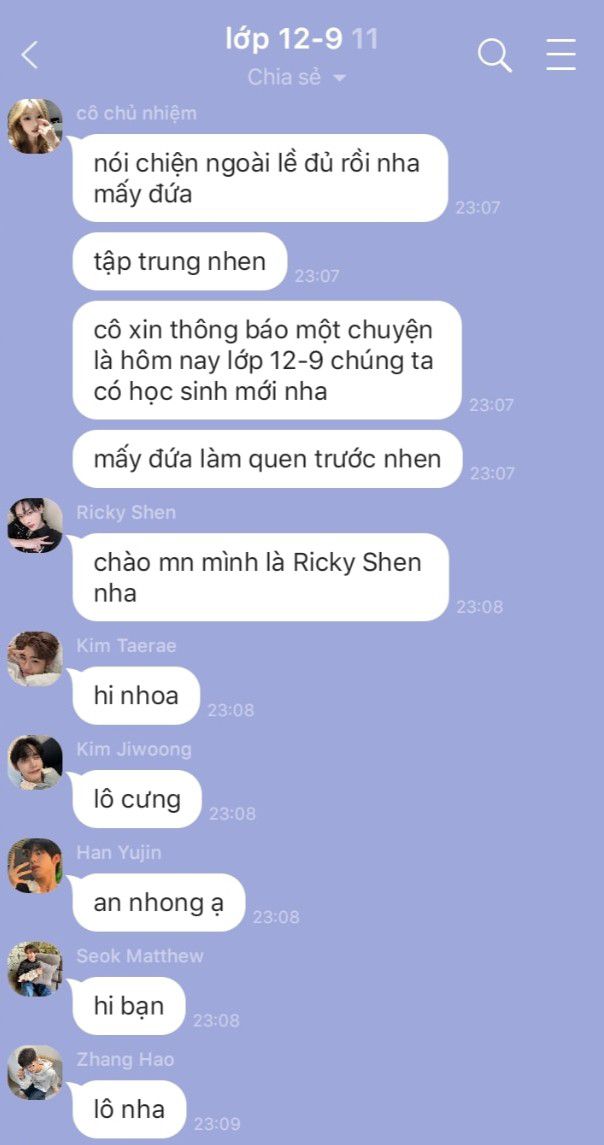Open the hamburger menu
This screenshot has width=604, height=1145.
point(561,55)
